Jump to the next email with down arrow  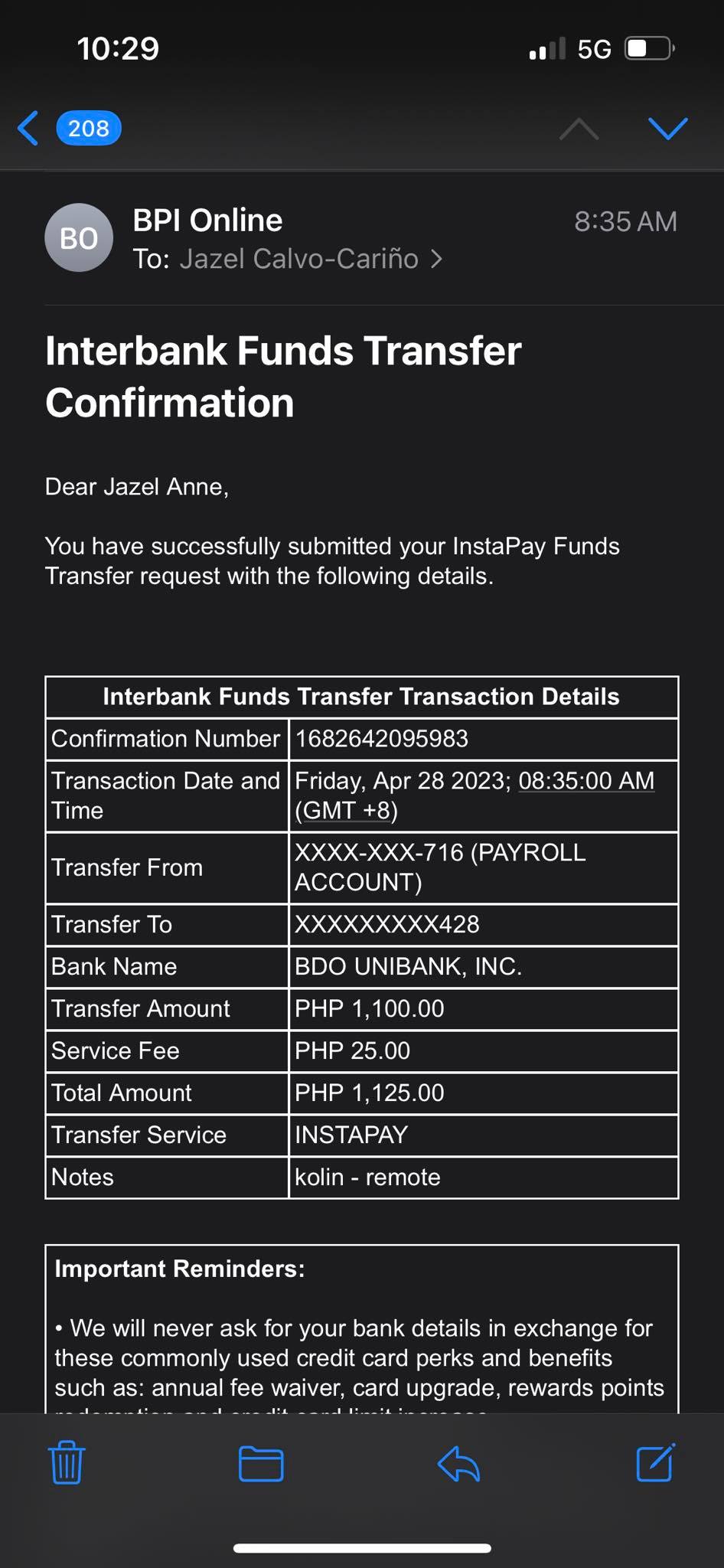pyautogui.click(x=667, y=129)
